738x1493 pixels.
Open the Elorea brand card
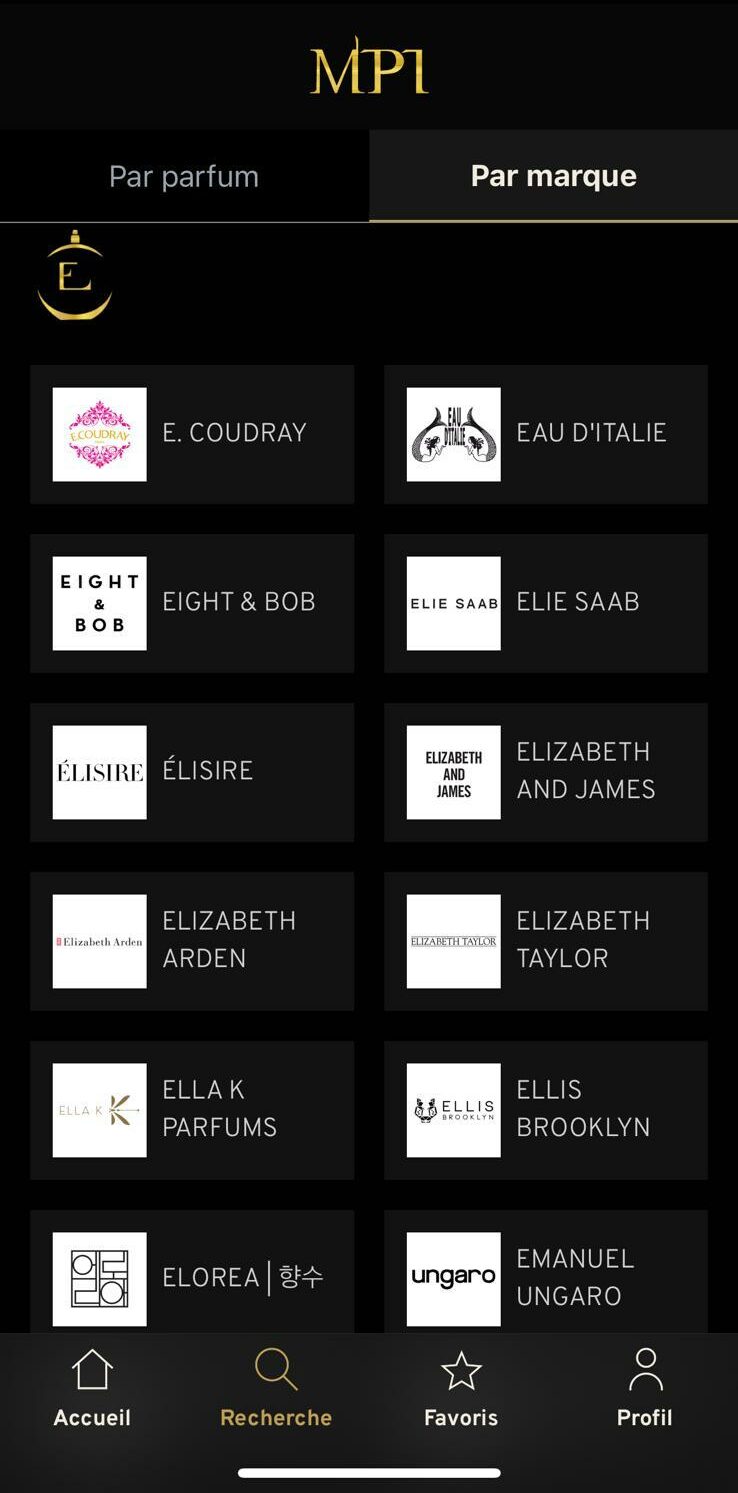click(x=192, y=1275)
